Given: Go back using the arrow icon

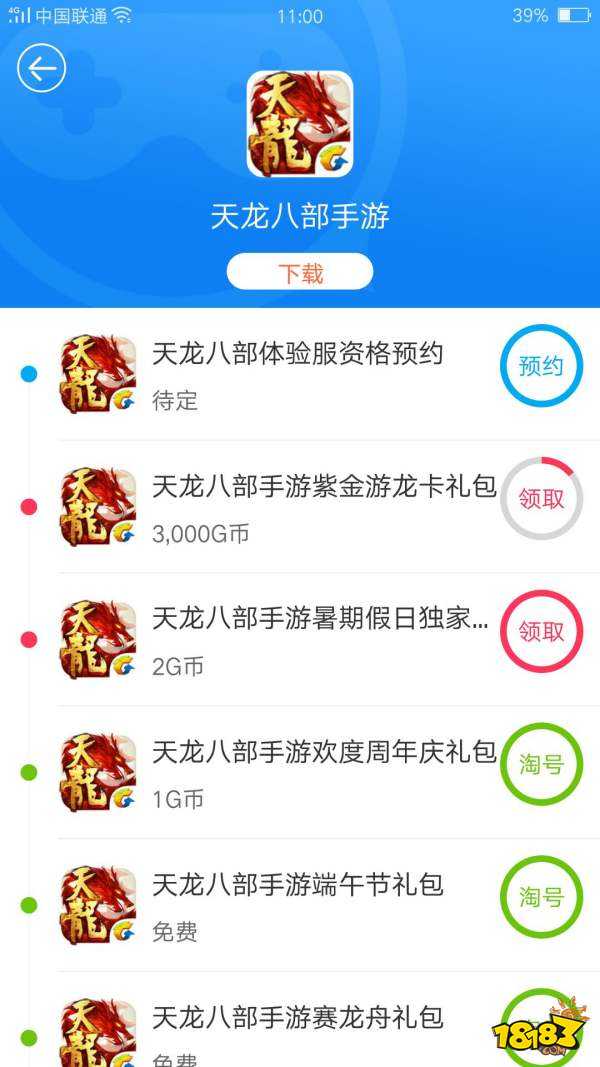Looking at the screenshot, I should [x=42, y=69].
